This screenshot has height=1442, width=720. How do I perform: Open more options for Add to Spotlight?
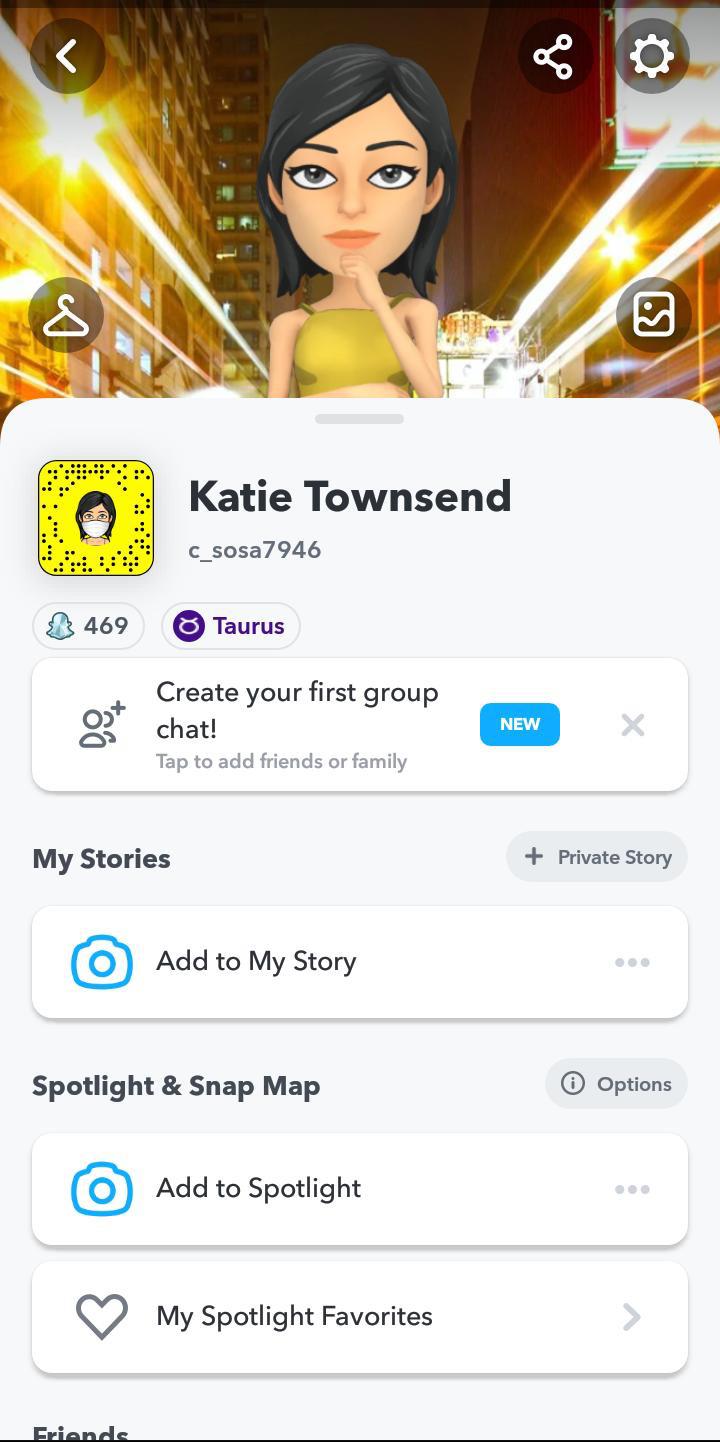point(632,1189)
